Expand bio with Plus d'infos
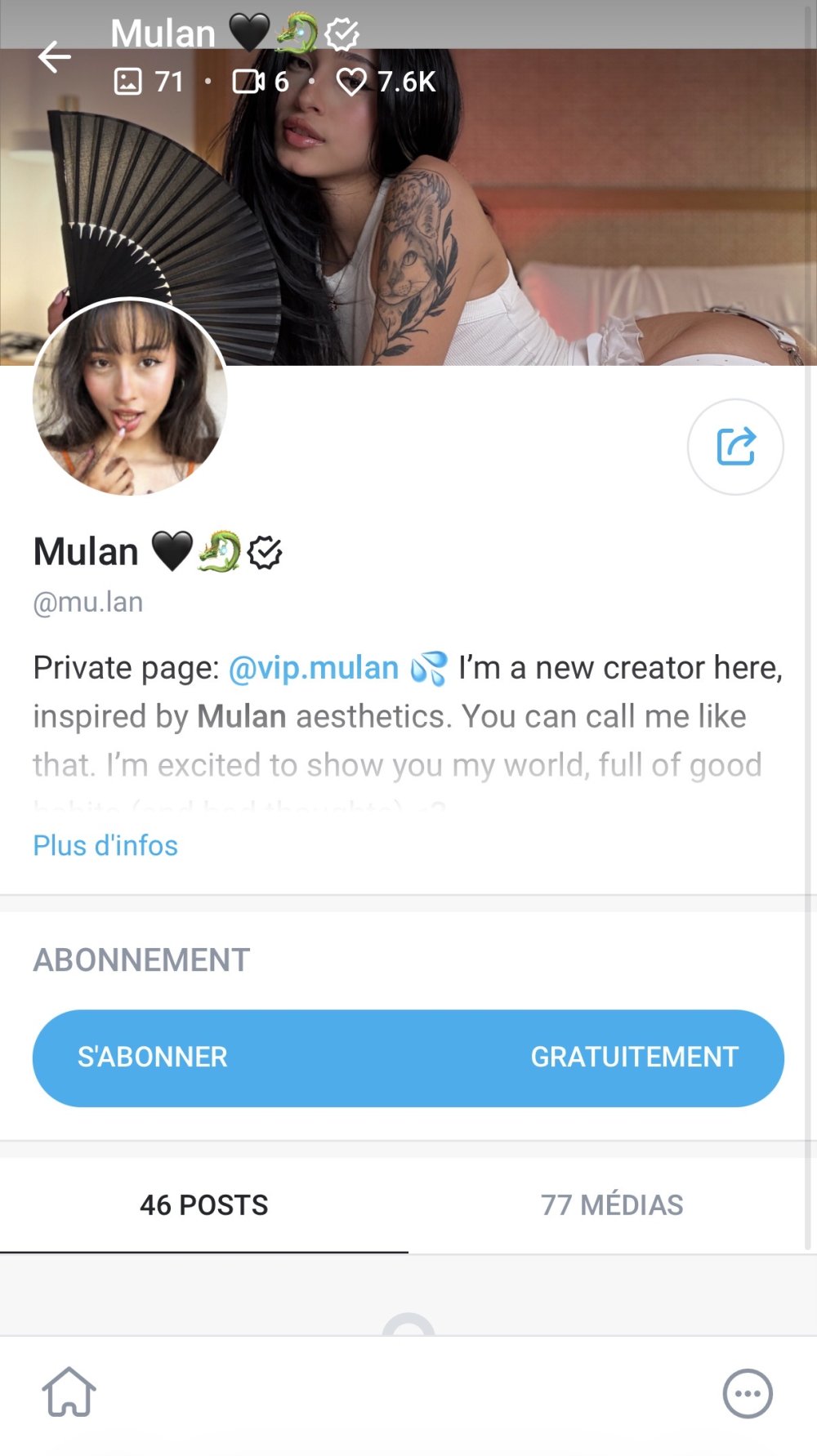Screen dimensions: 817x1456 105,845
